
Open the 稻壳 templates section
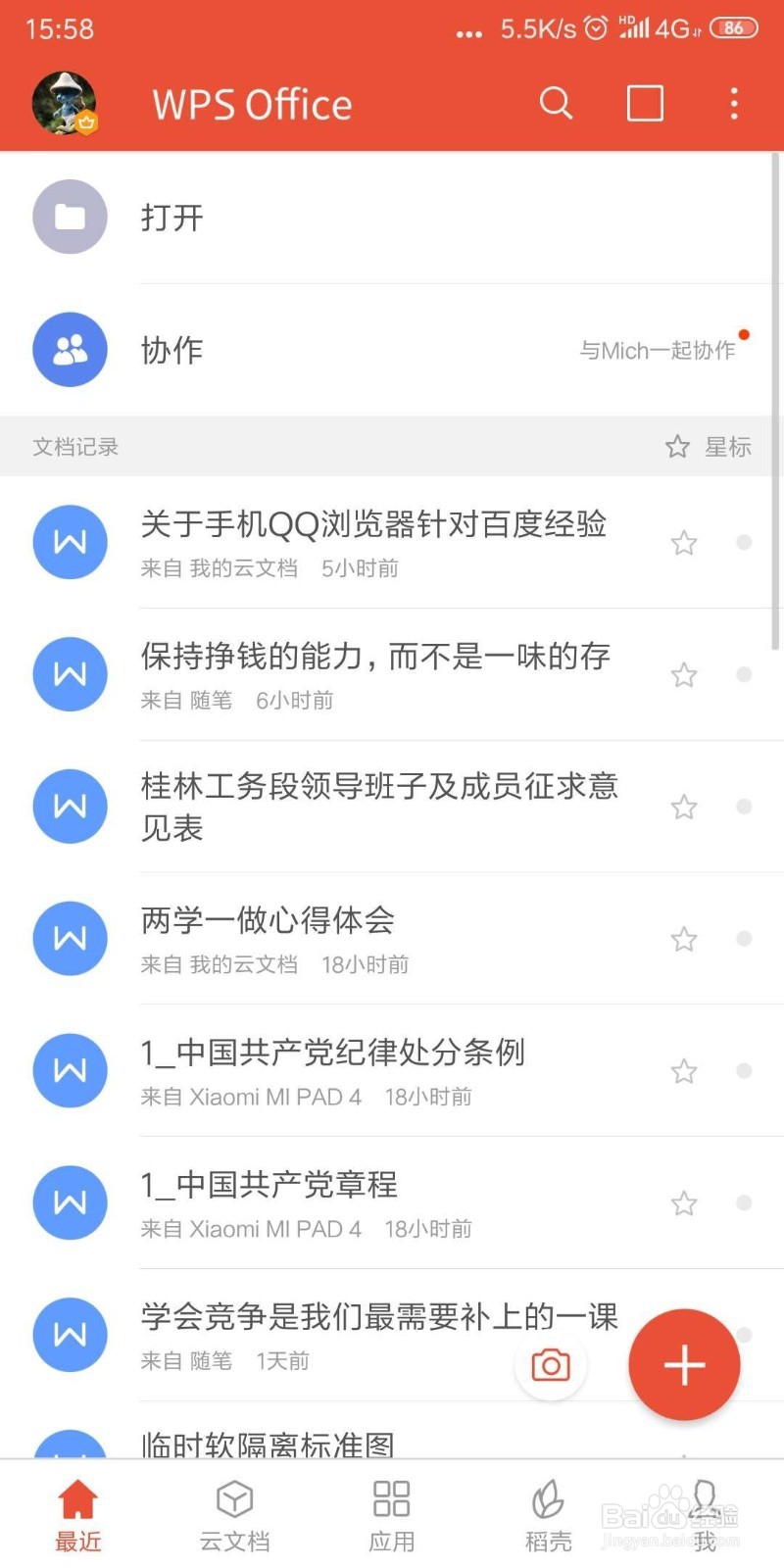click(x=547, y=1514)
